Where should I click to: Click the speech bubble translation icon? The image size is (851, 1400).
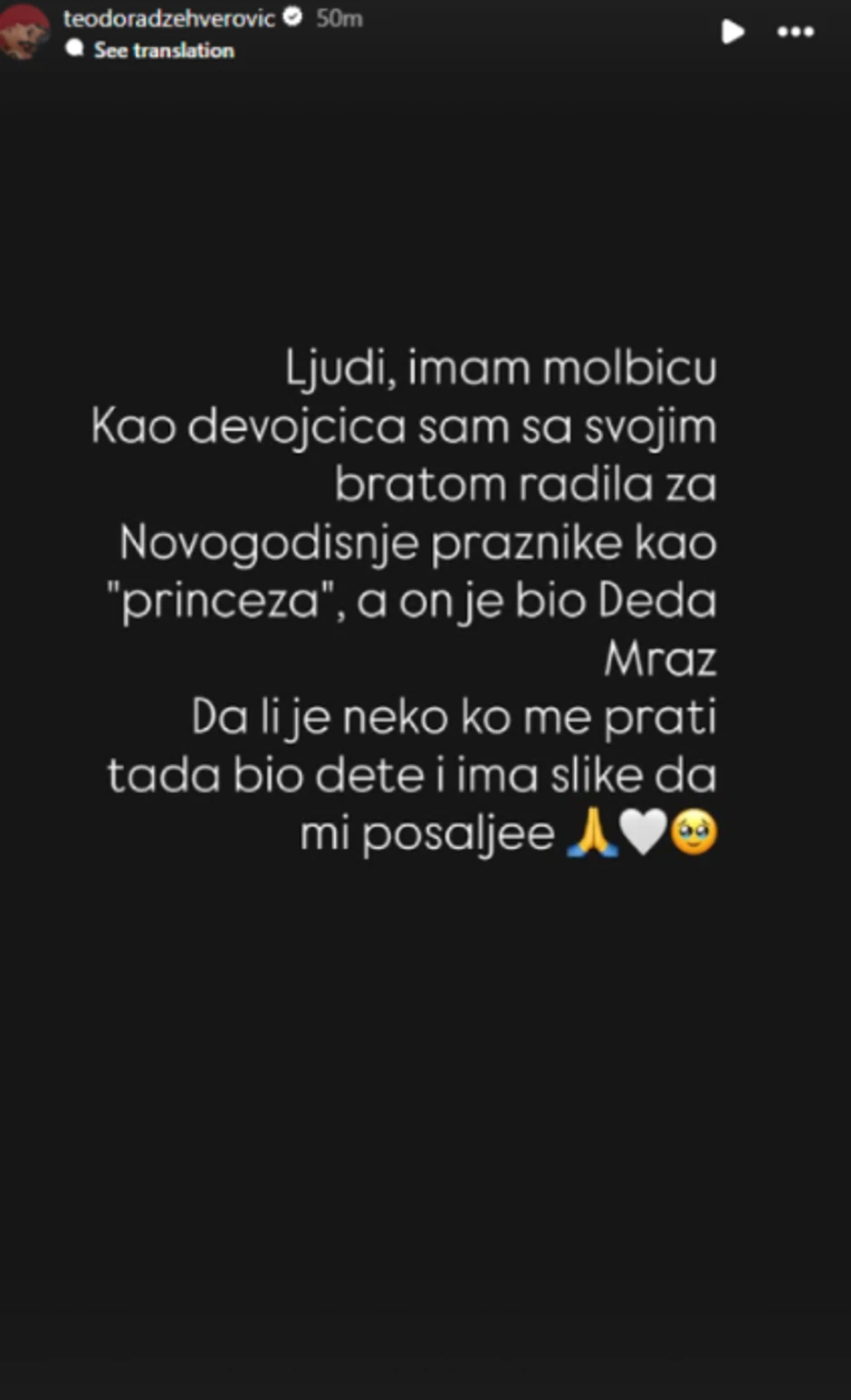point(75,51)
